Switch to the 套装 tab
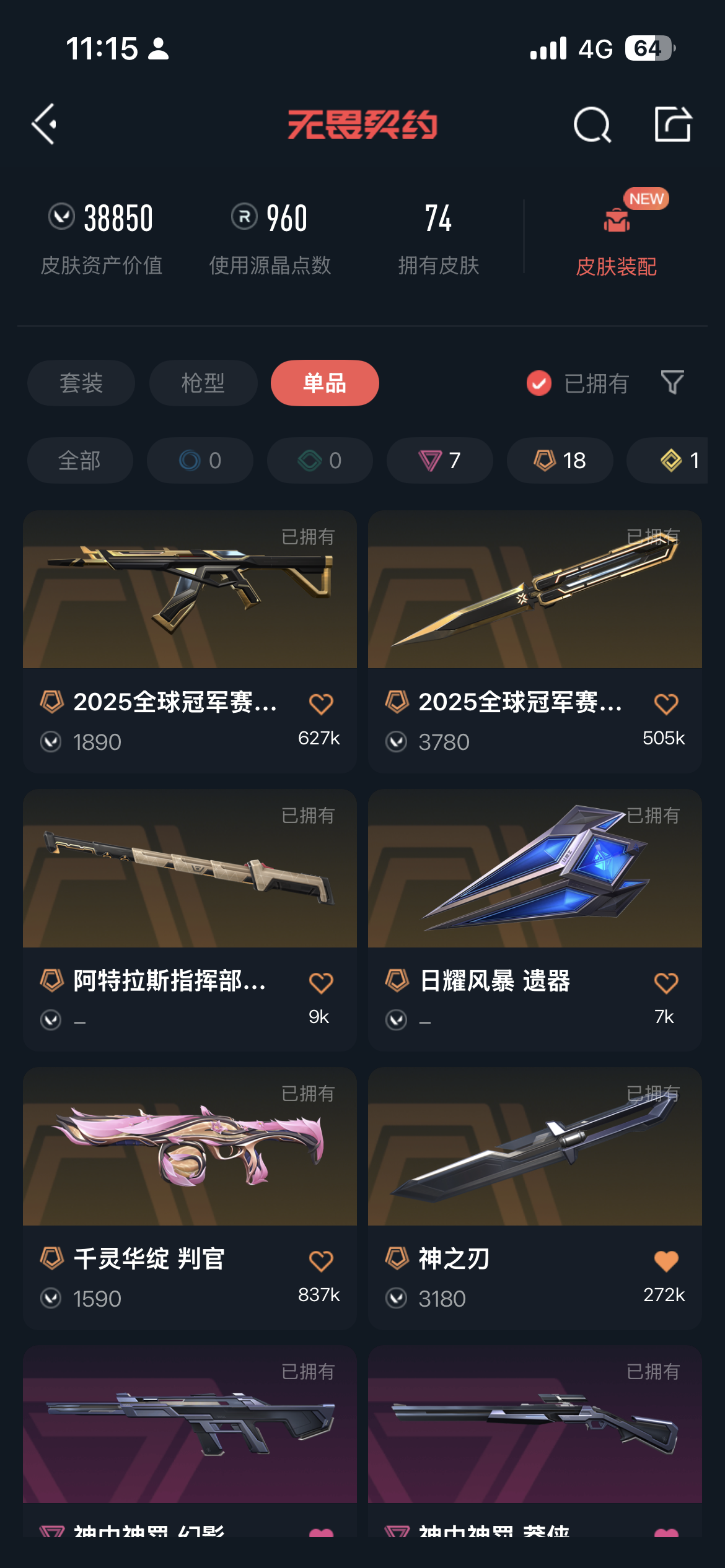The image size is (725, 1568). (x=81, y=383)
